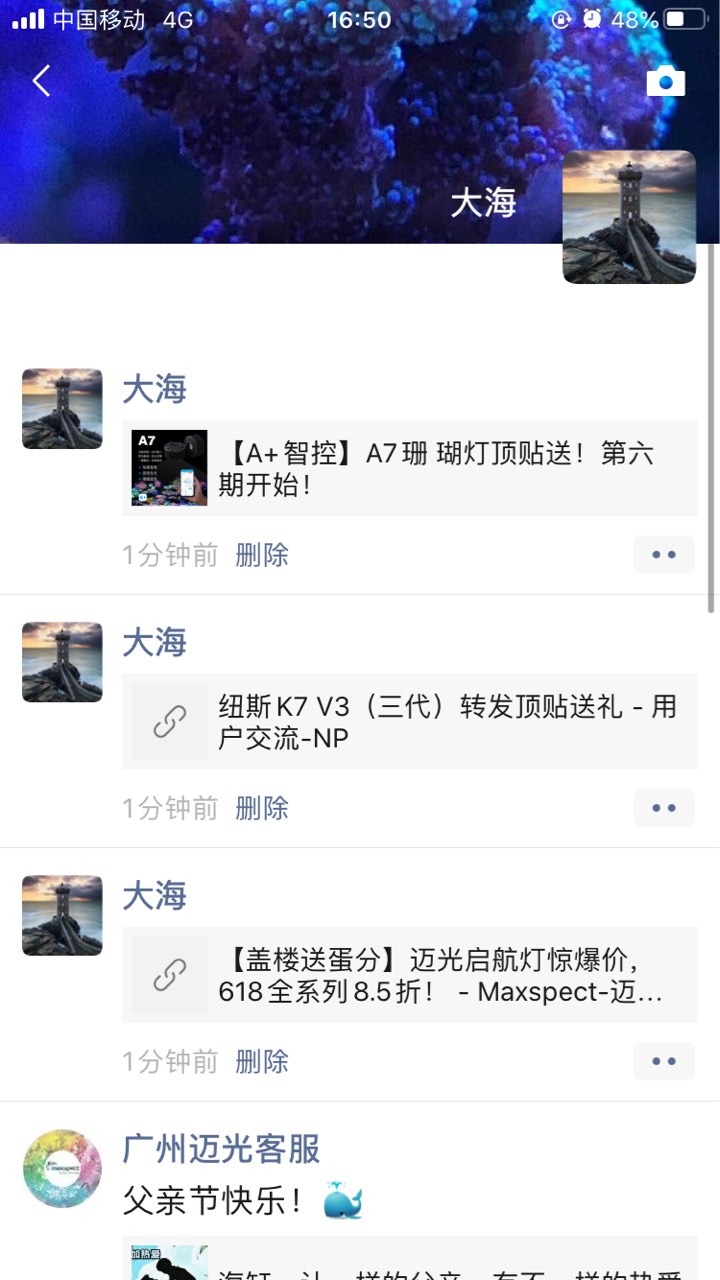This screenshot has width=720, height=1280.
Task: Tap 大海 avatar beside the 纽斯 K7 post
Action: pos(62,662)
